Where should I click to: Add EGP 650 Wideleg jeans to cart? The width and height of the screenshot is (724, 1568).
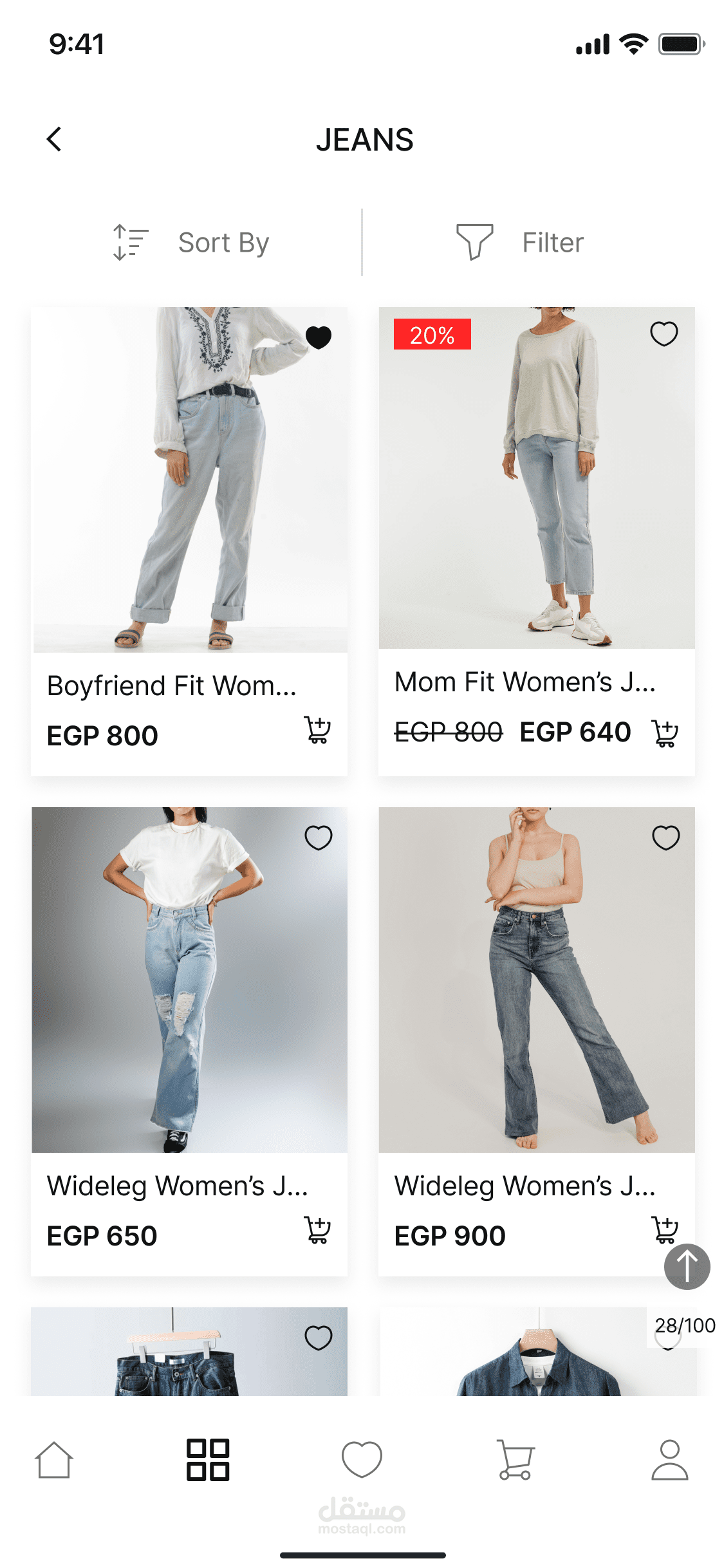(317, 1230)
